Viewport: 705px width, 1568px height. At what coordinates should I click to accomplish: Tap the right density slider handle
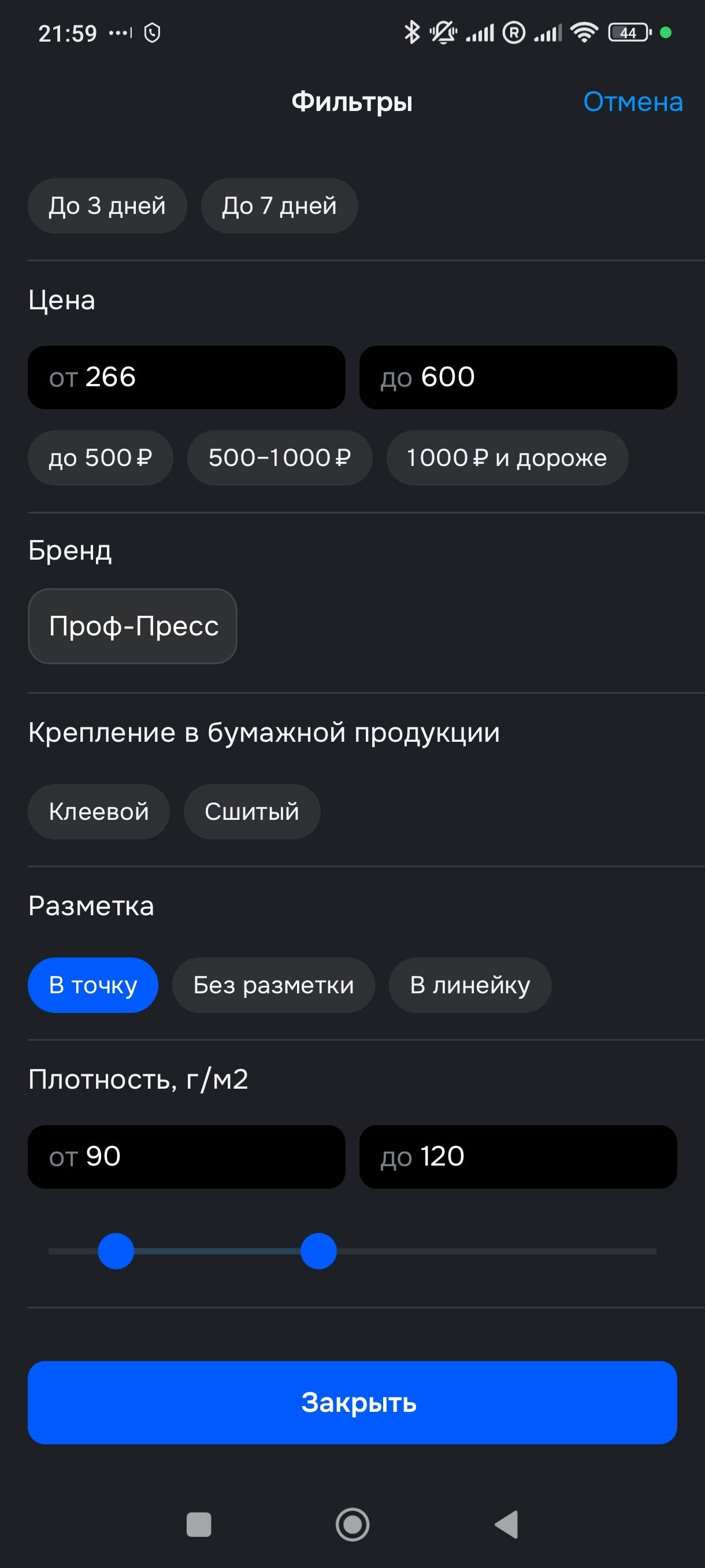click(x=318, y=1251)
